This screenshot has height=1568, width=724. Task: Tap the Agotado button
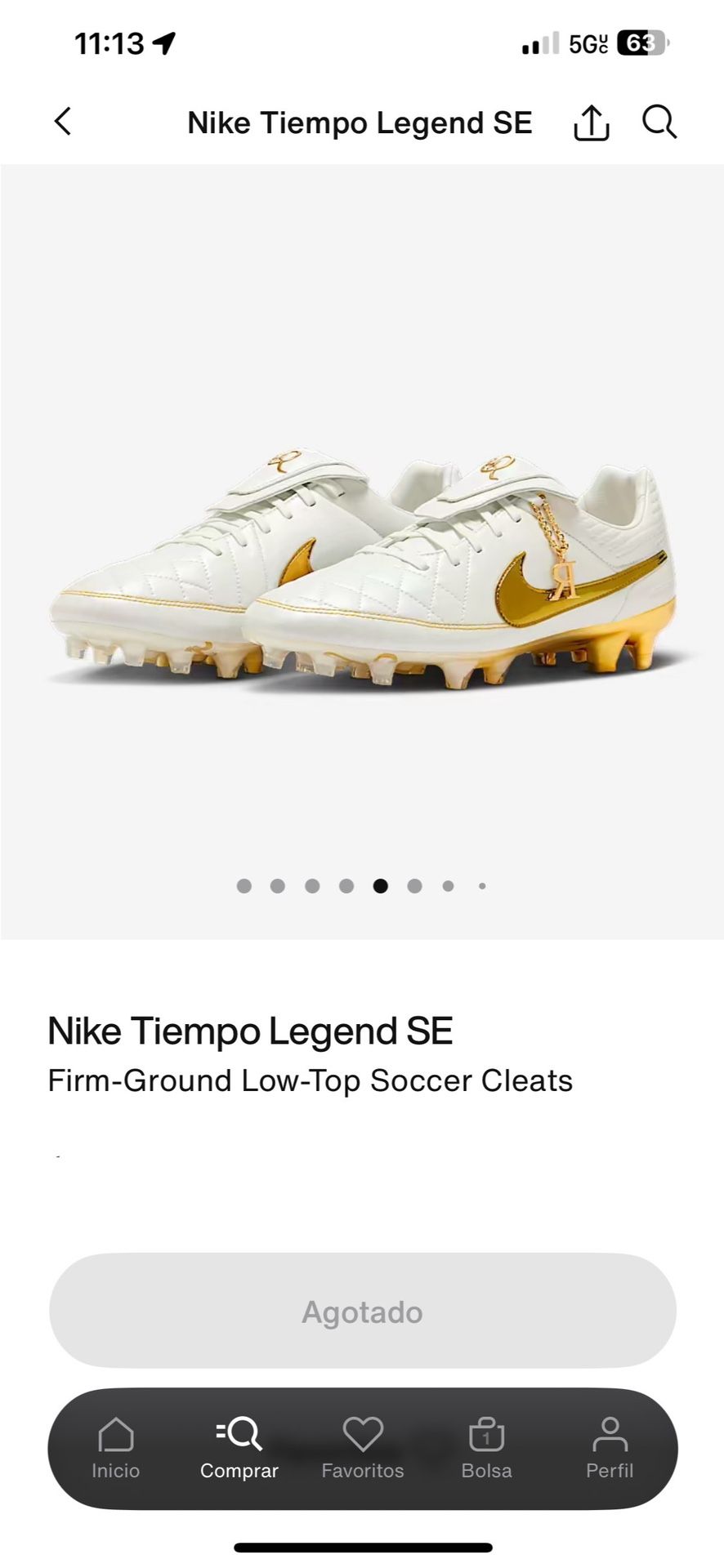[362, 1312]
